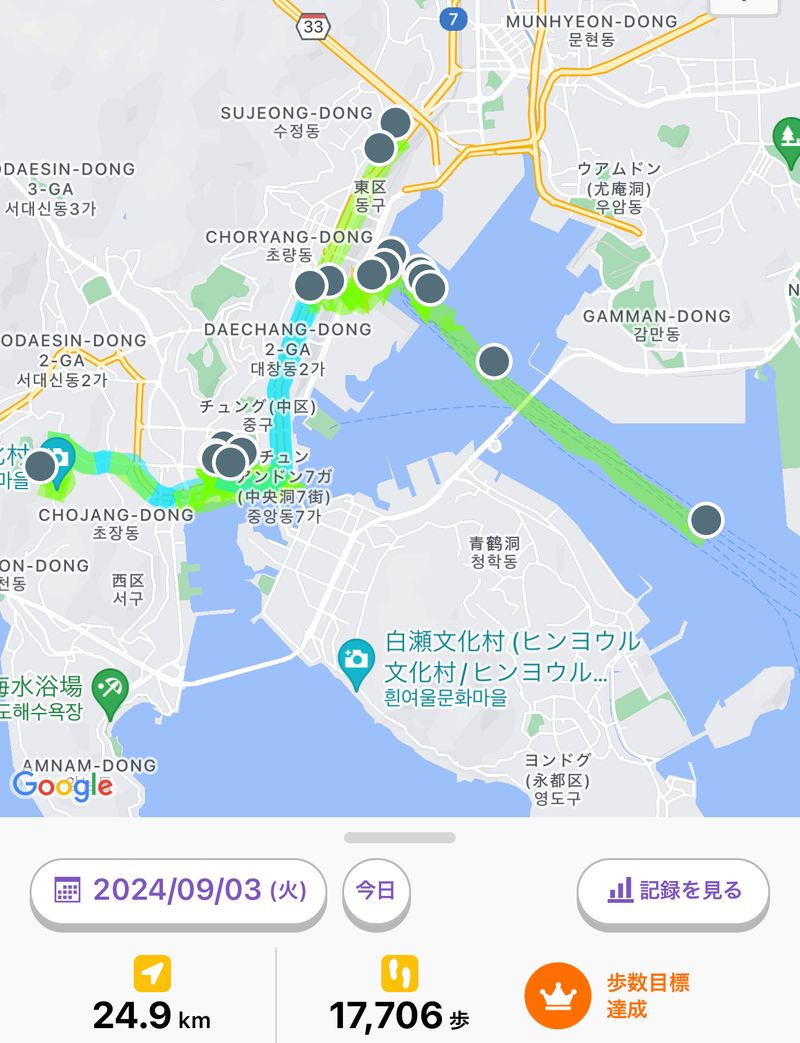Tap the 白瀬文化村 camera pin on the map
The height and width of the screenshot is (1043, 800).
click(354, 662)
